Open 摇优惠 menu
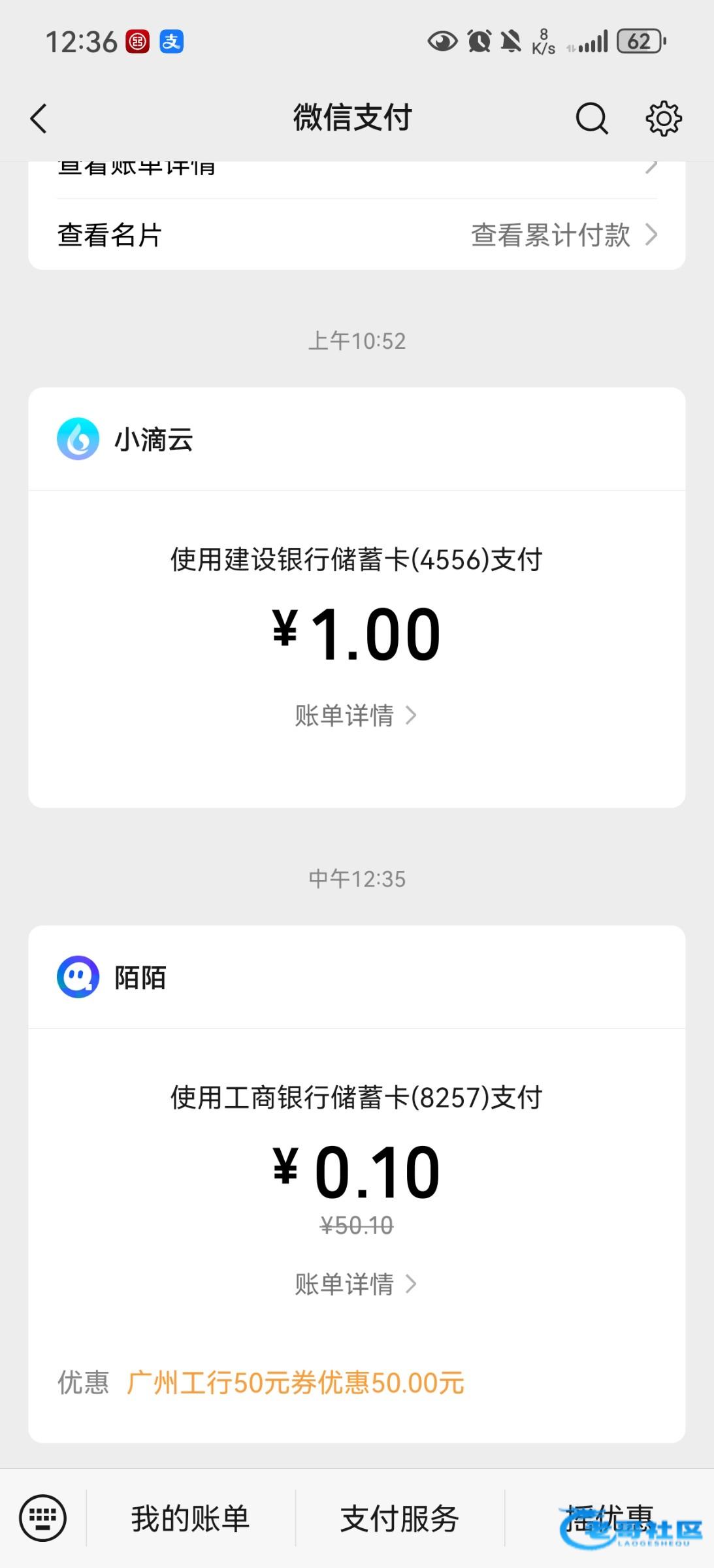The height and width of the screenshot is (1568, 714). [x=609, y=1518]
